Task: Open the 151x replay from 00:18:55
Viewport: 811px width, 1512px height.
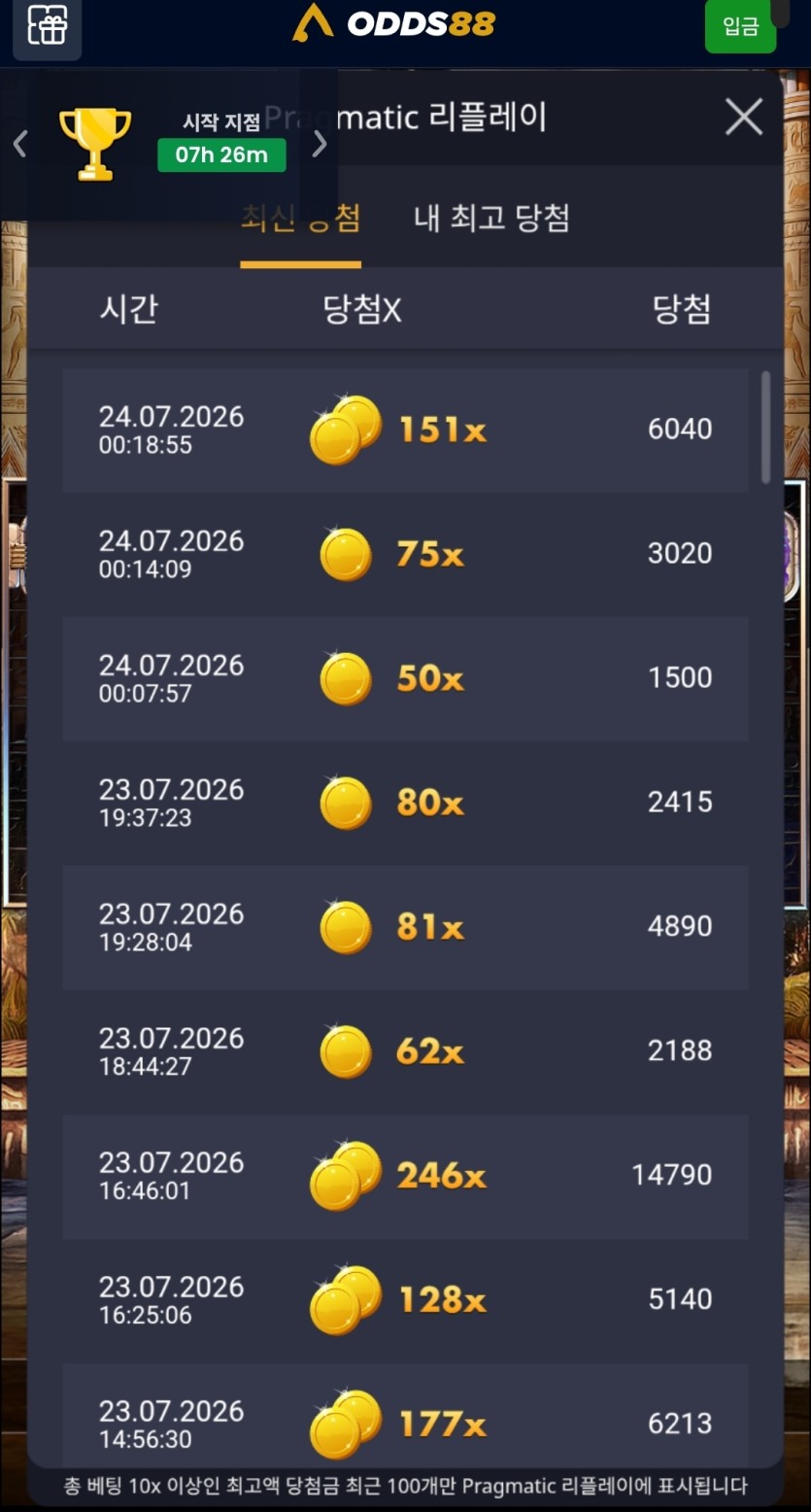Action: click(405, 430)
